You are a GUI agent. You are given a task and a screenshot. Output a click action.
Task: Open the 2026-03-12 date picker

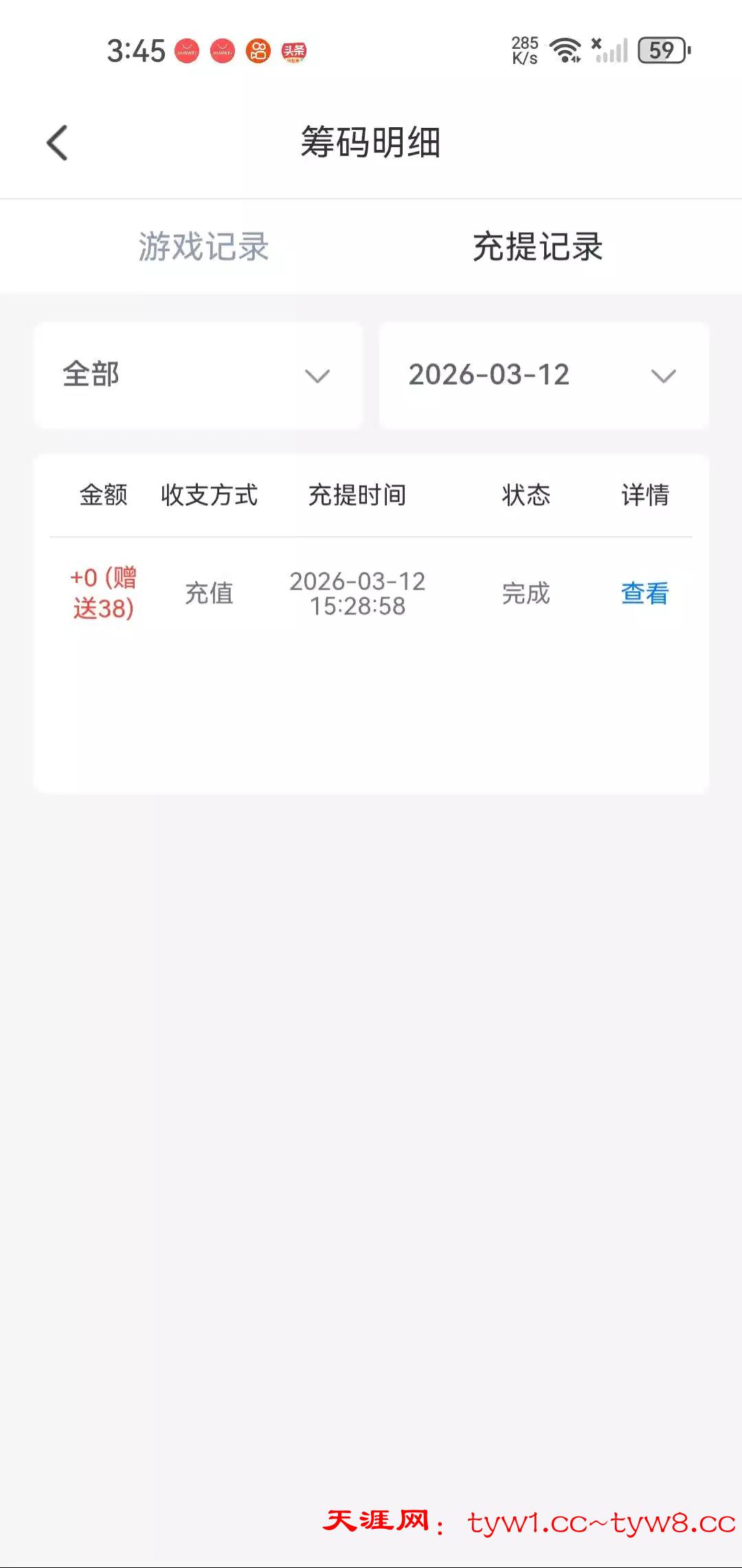pos(543,375)
